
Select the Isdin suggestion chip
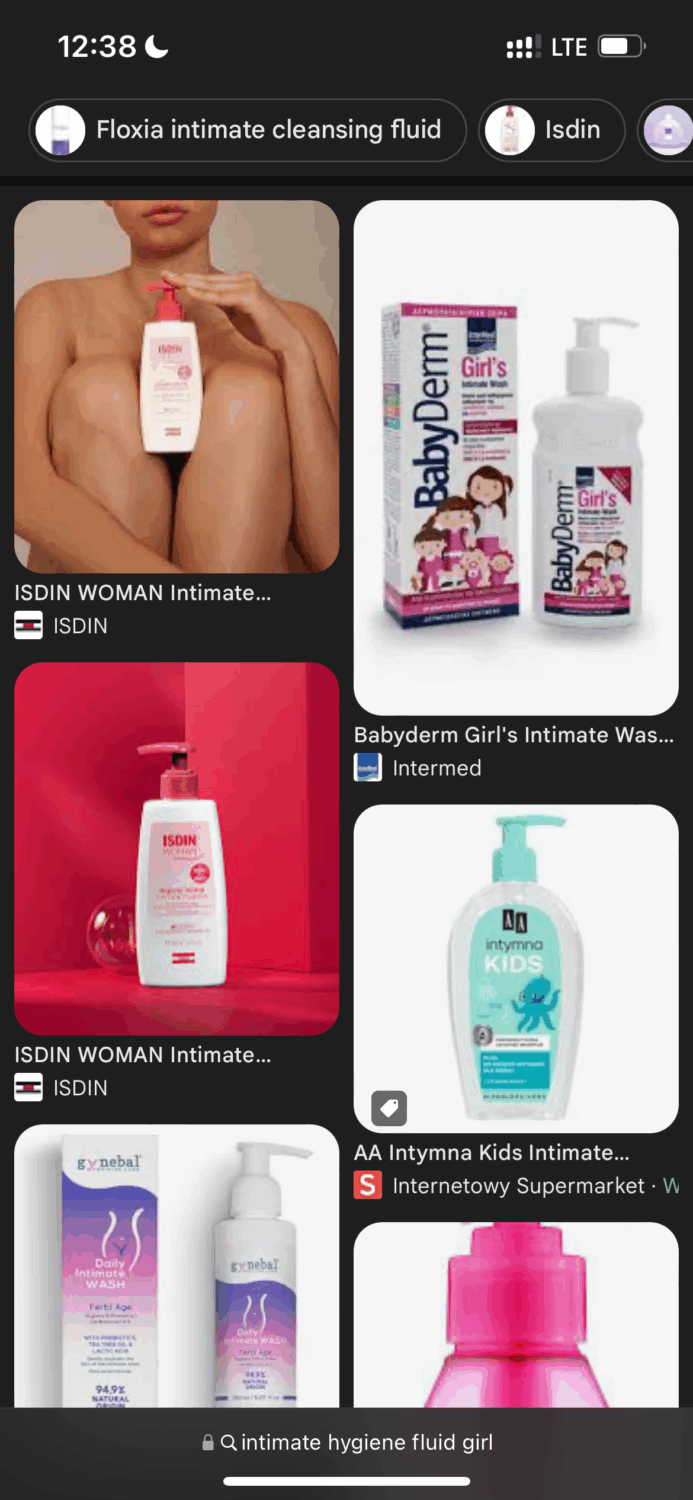[x=553, y=130]
